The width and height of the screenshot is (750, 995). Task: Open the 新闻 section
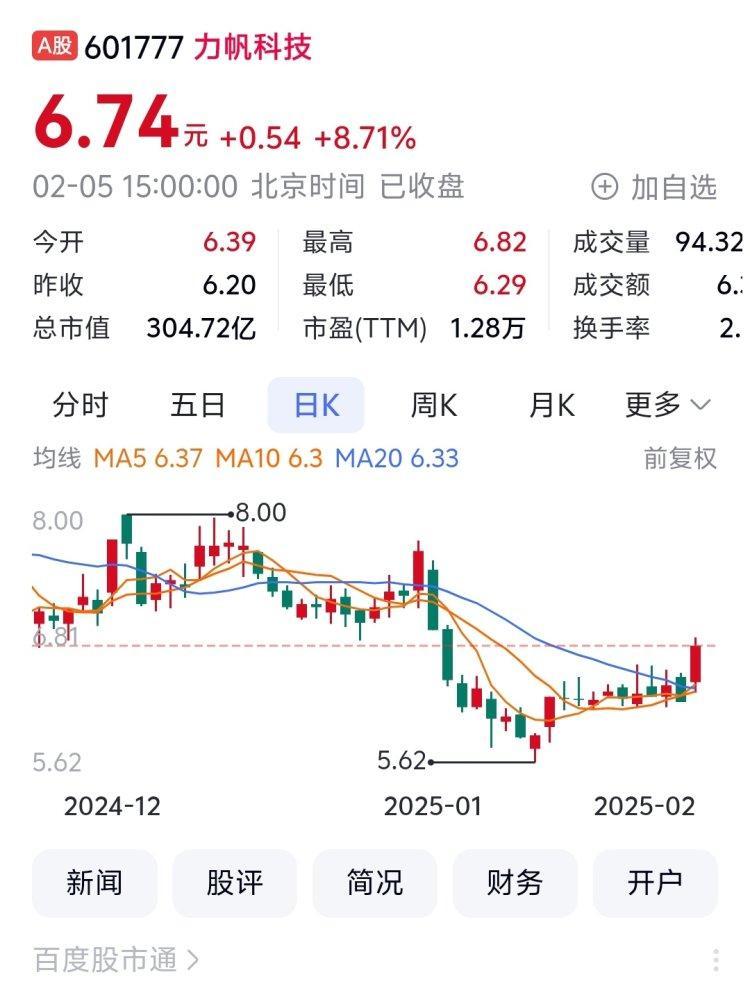[x=95, y=883]
